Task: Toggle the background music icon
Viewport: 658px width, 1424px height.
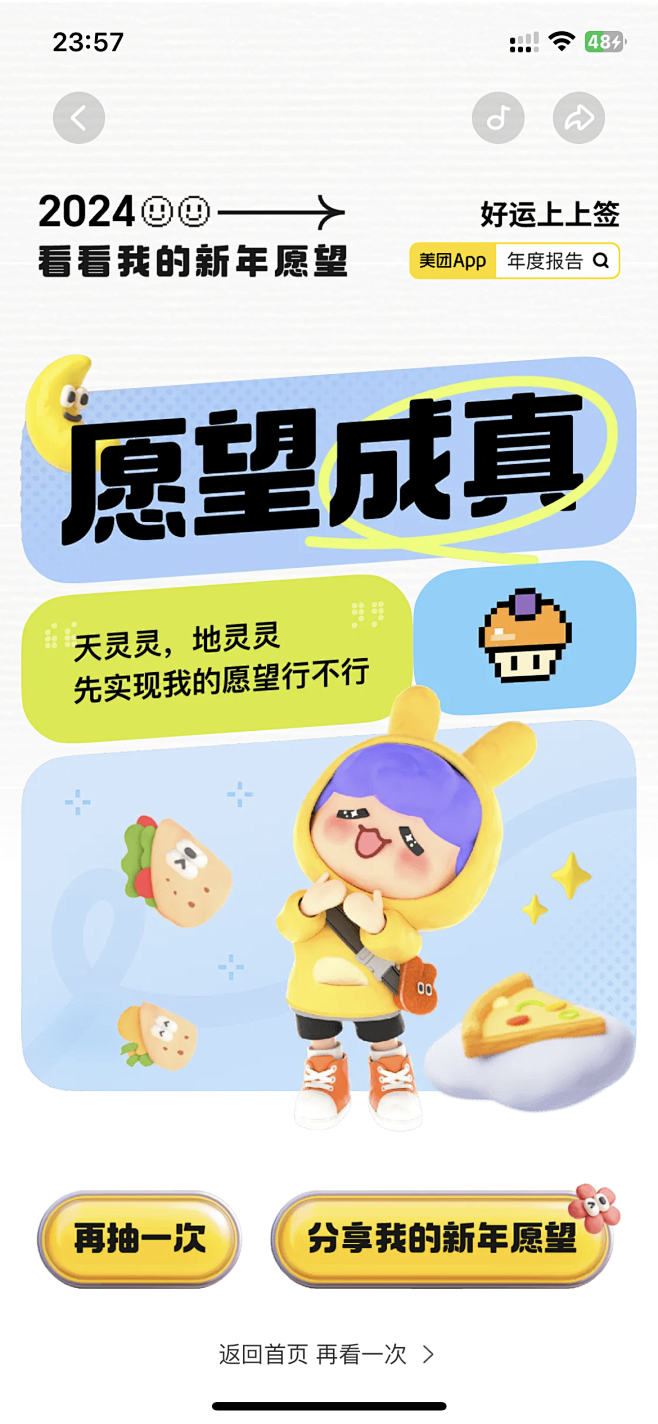Action: pyautogui.click(x=498, y=119)
